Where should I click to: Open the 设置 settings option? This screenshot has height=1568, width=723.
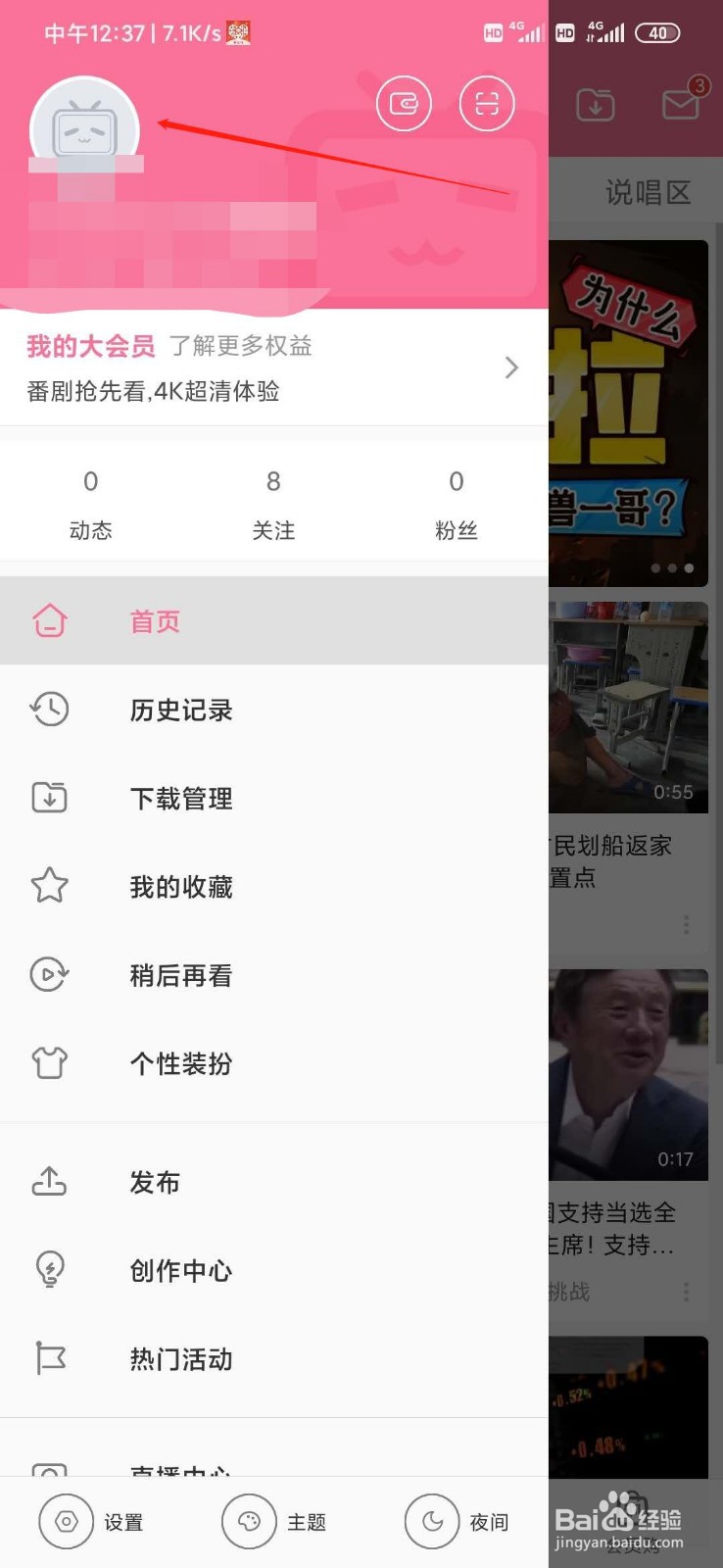pyautogui.click(x=93, y=1521)
